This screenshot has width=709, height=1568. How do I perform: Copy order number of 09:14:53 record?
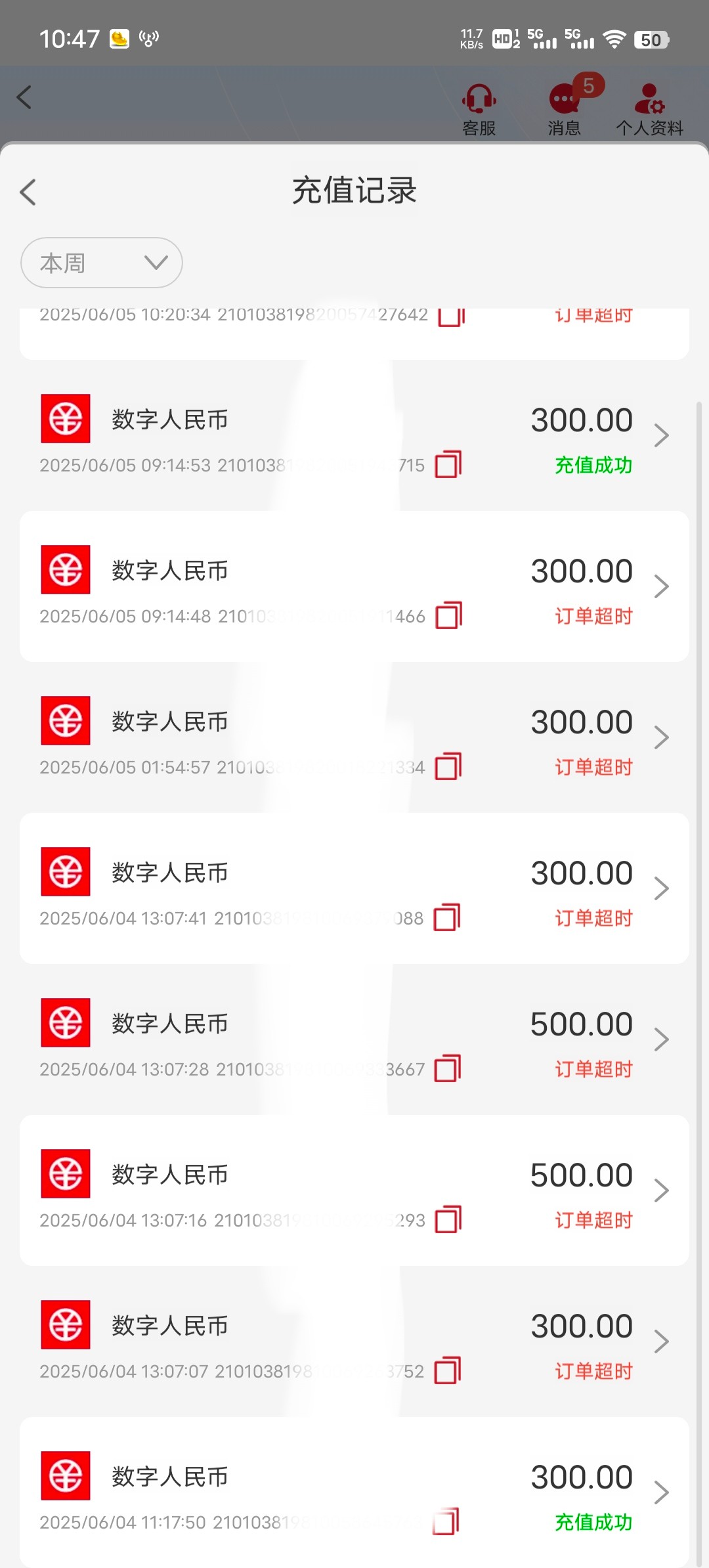[x=448, y=465]
